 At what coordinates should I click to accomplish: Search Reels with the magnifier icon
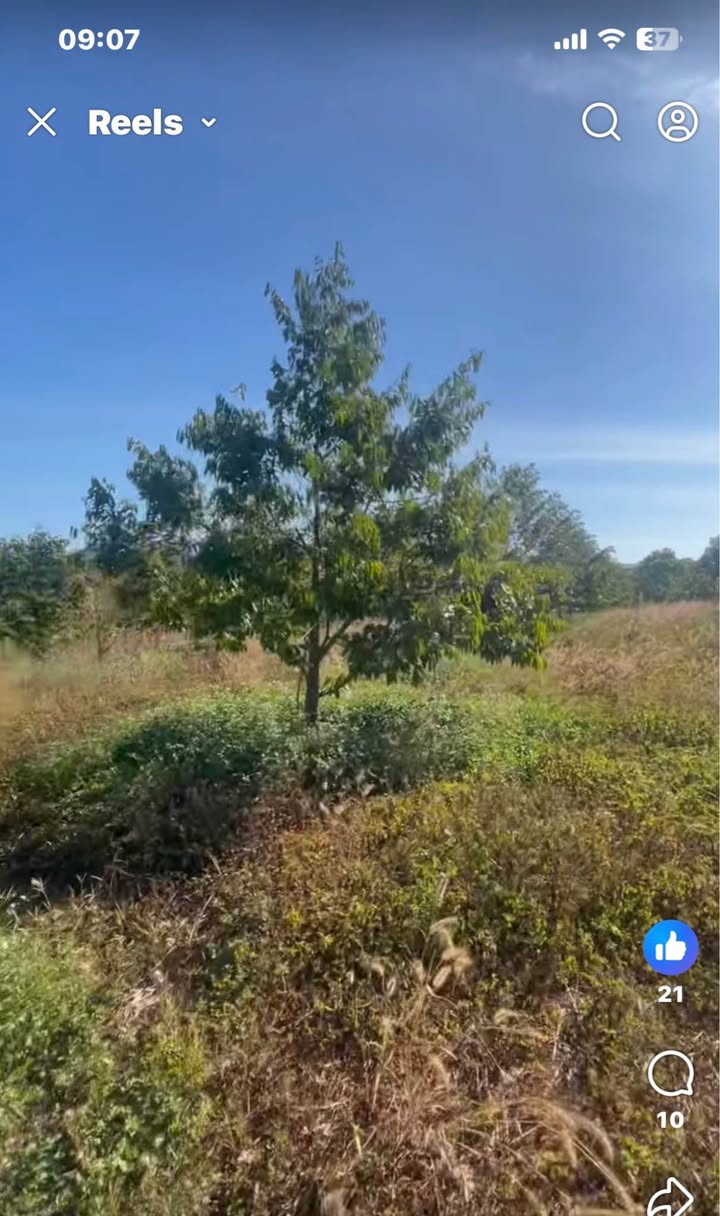coord(601,122)
